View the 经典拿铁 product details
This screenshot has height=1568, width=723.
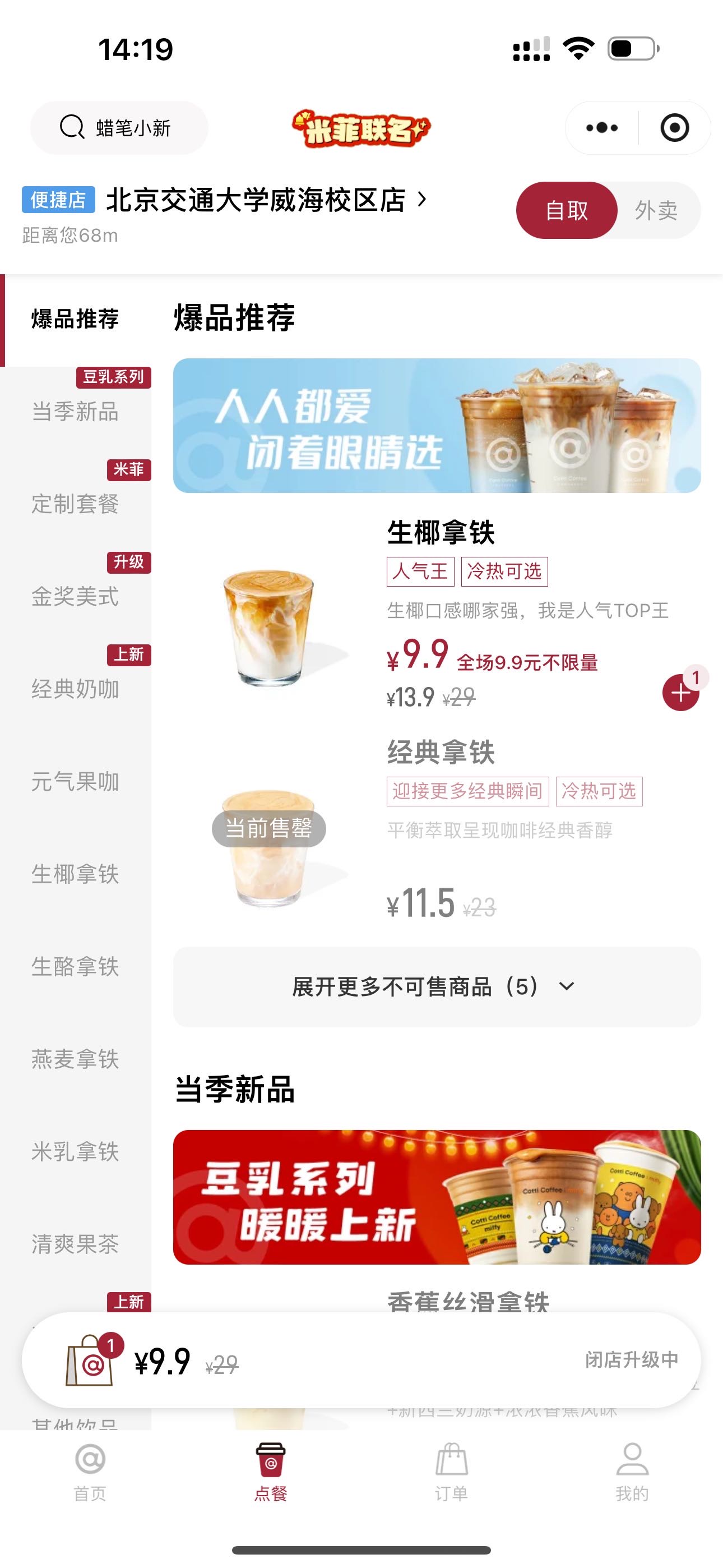pos(441,753)
